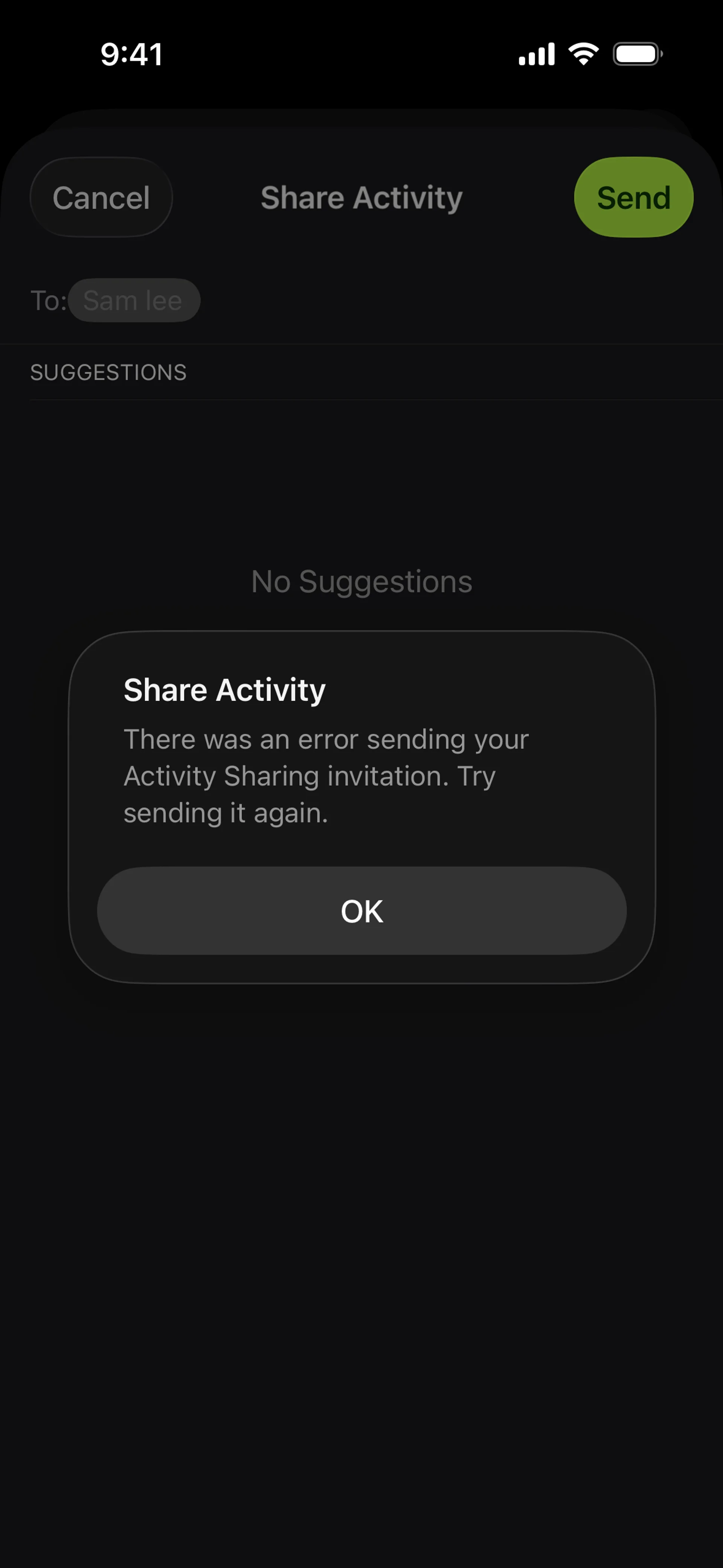723x1568 pixels.
Task: Send the Activity Sharing invitation
Action: click(633, 197)
